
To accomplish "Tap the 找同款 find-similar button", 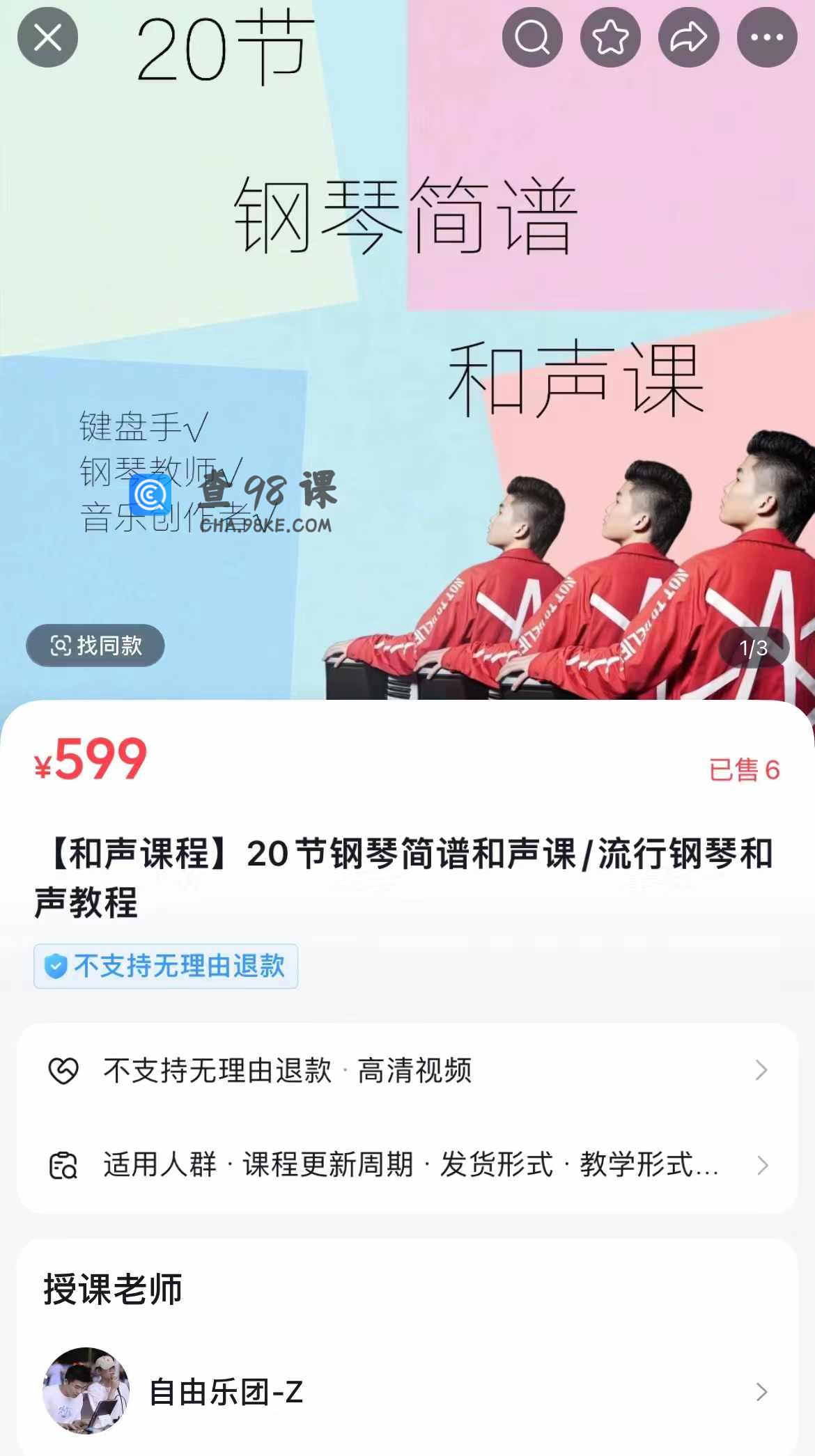I will (95, 645).
